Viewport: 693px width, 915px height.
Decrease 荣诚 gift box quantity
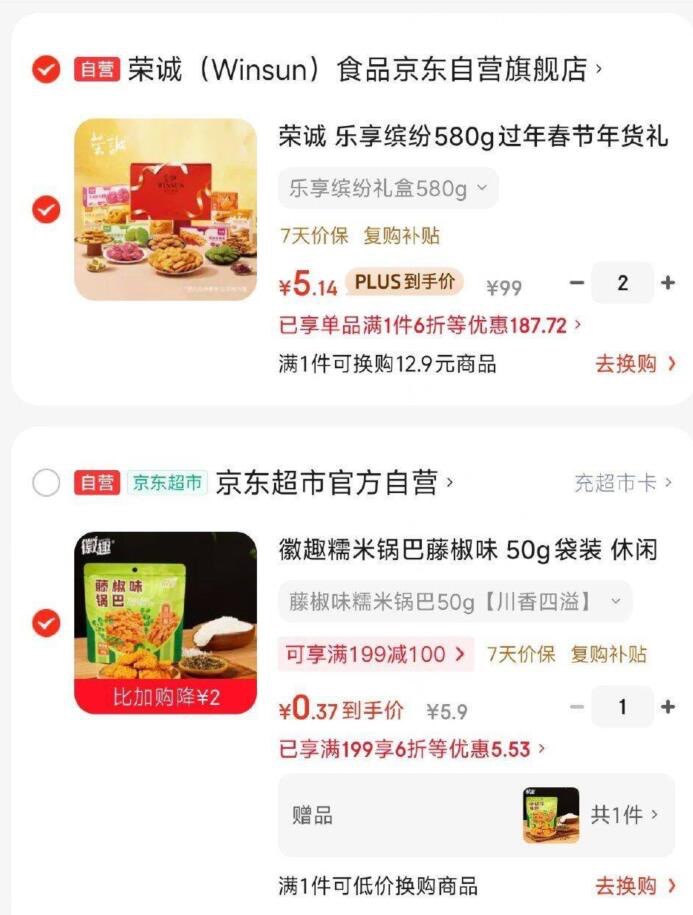tap(577, 283)
